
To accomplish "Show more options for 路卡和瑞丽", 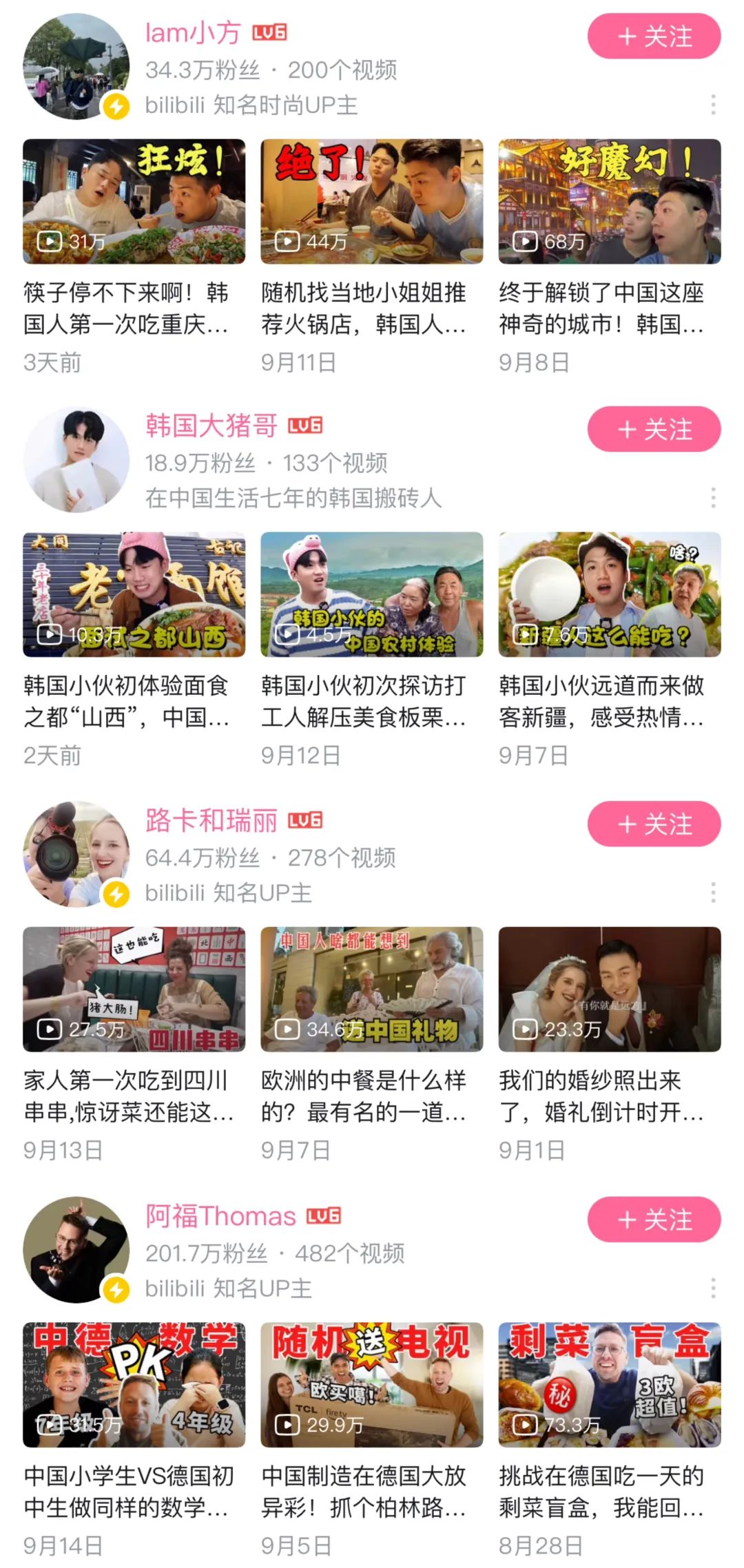I will [x=713, y=892].
